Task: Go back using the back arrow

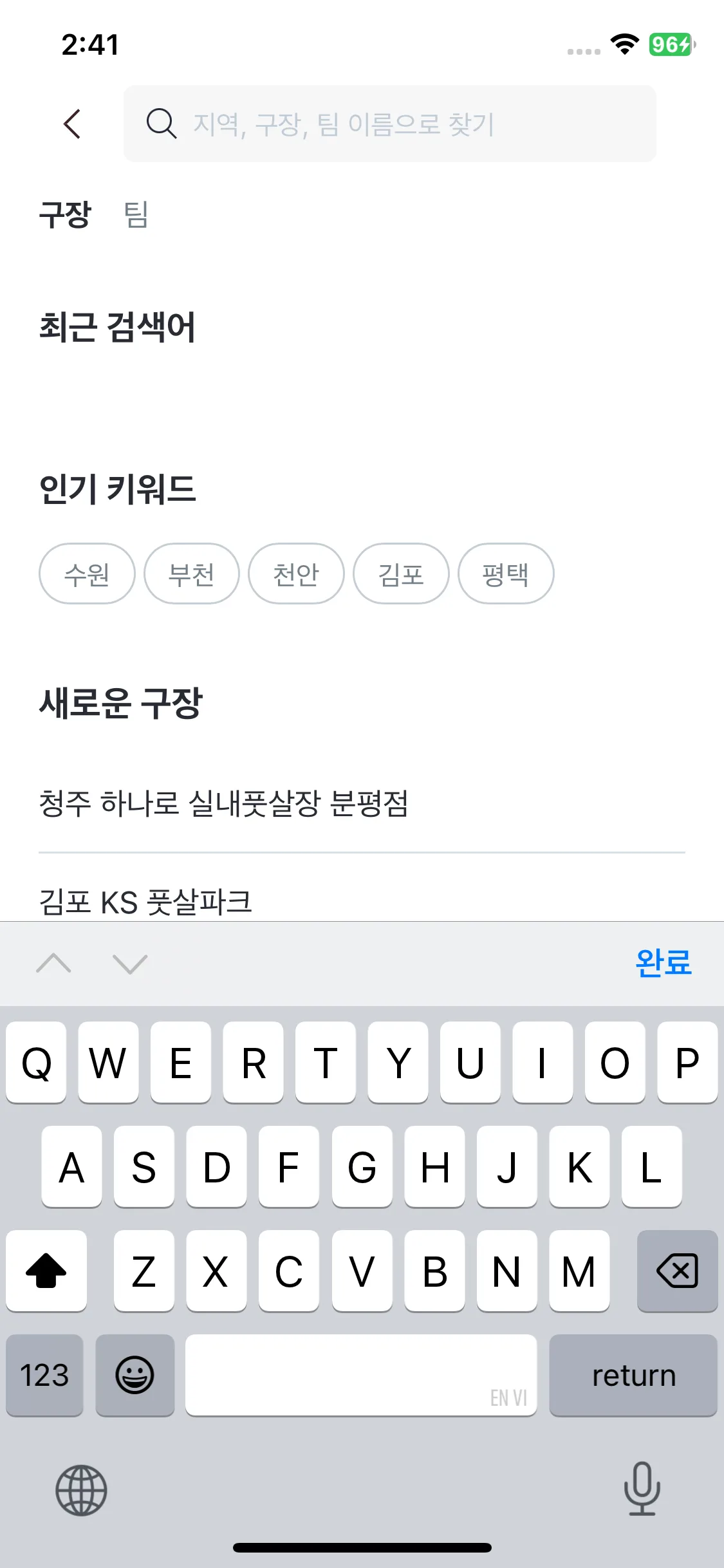Action: (x=72, y=124)
